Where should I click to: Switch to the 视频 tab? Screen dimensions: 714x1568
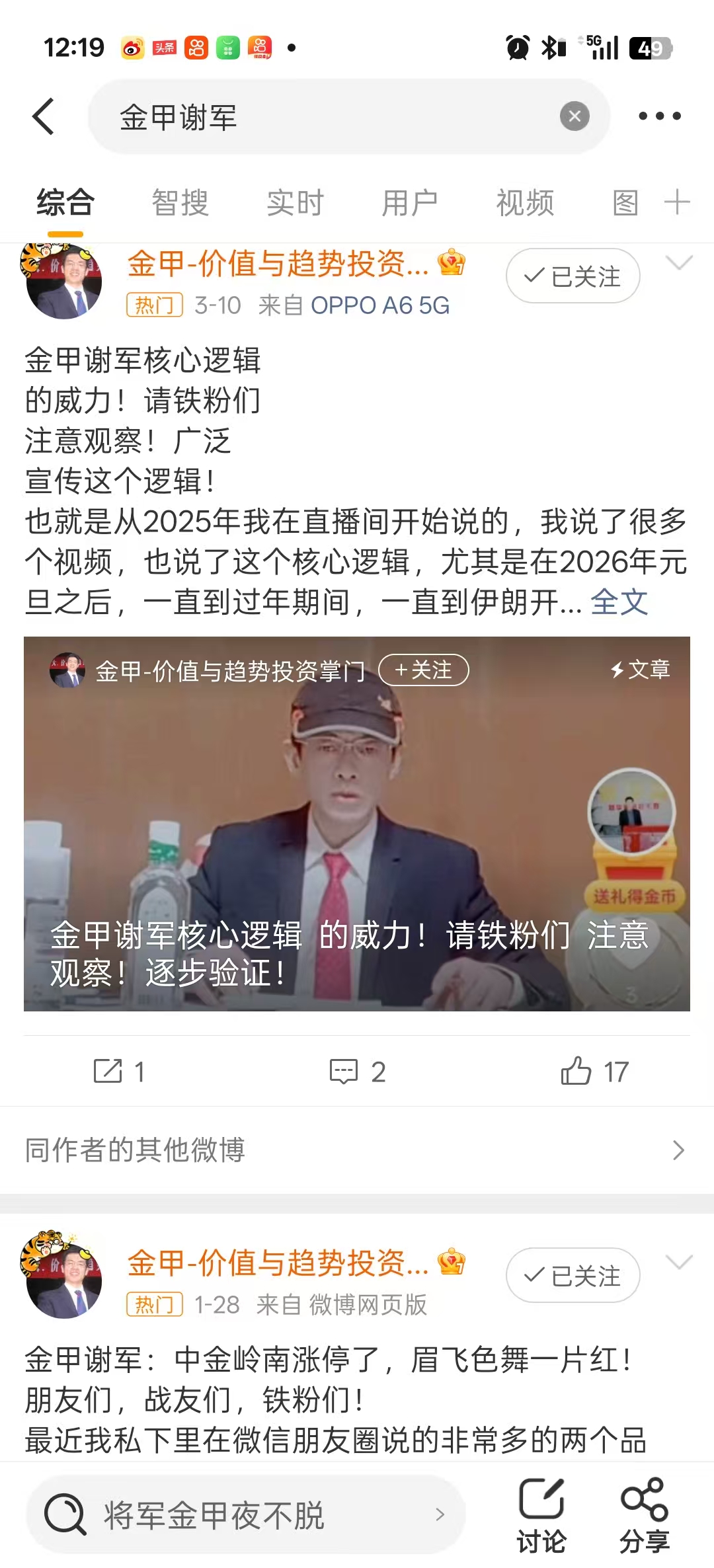point(525,203)
